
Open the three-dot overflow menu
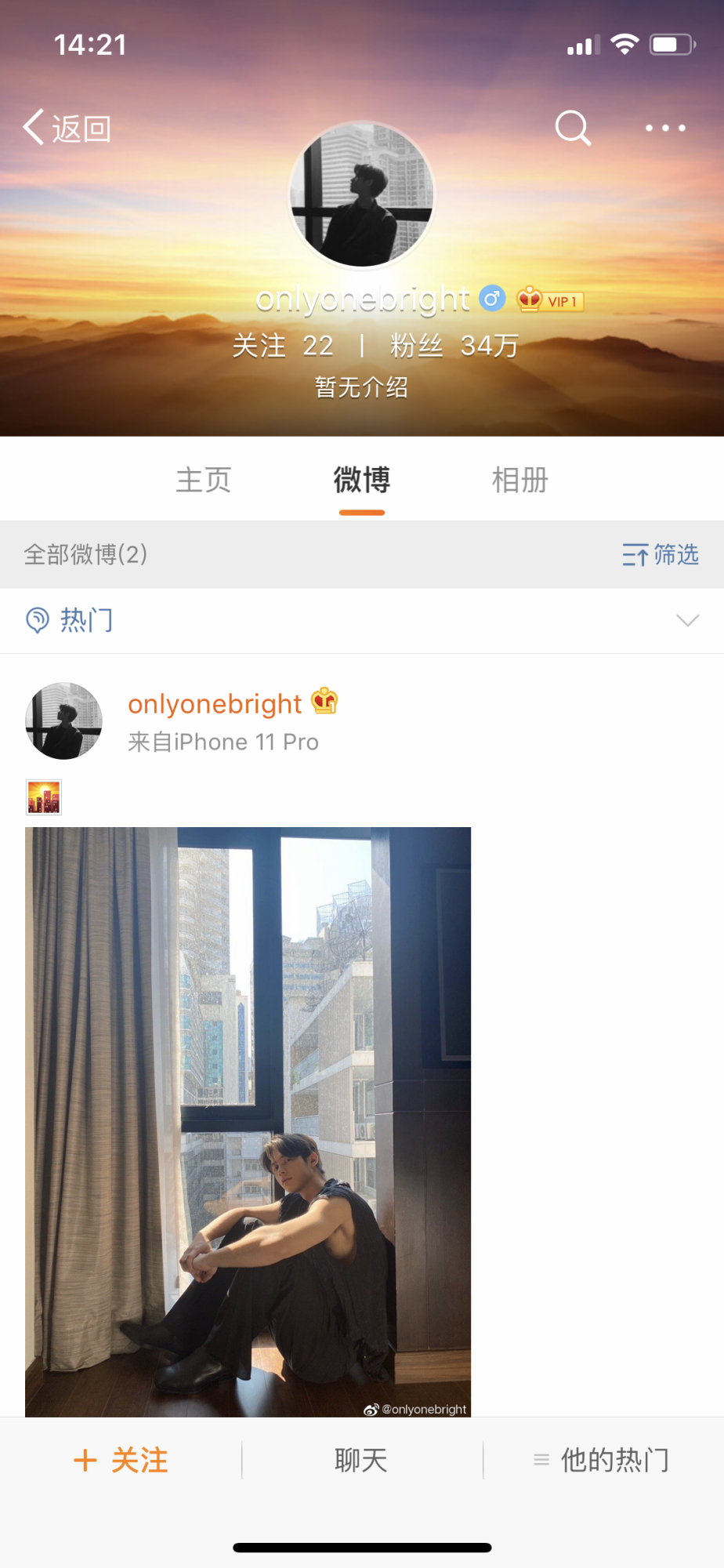pos(665,128)
